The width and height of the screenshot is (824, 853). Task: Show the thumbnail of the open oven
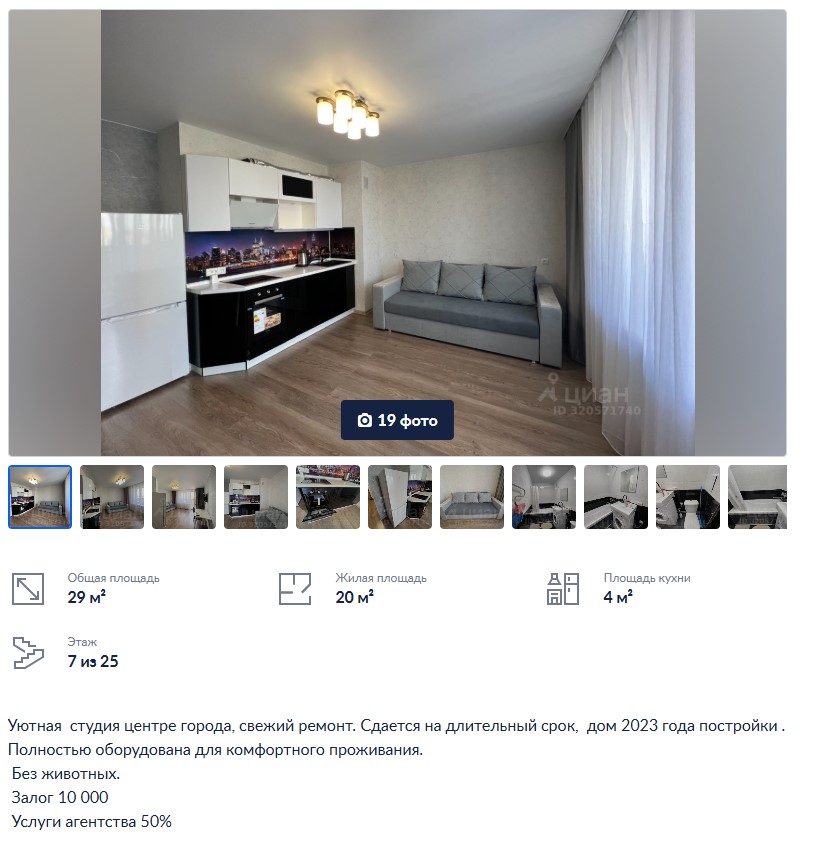328,497
